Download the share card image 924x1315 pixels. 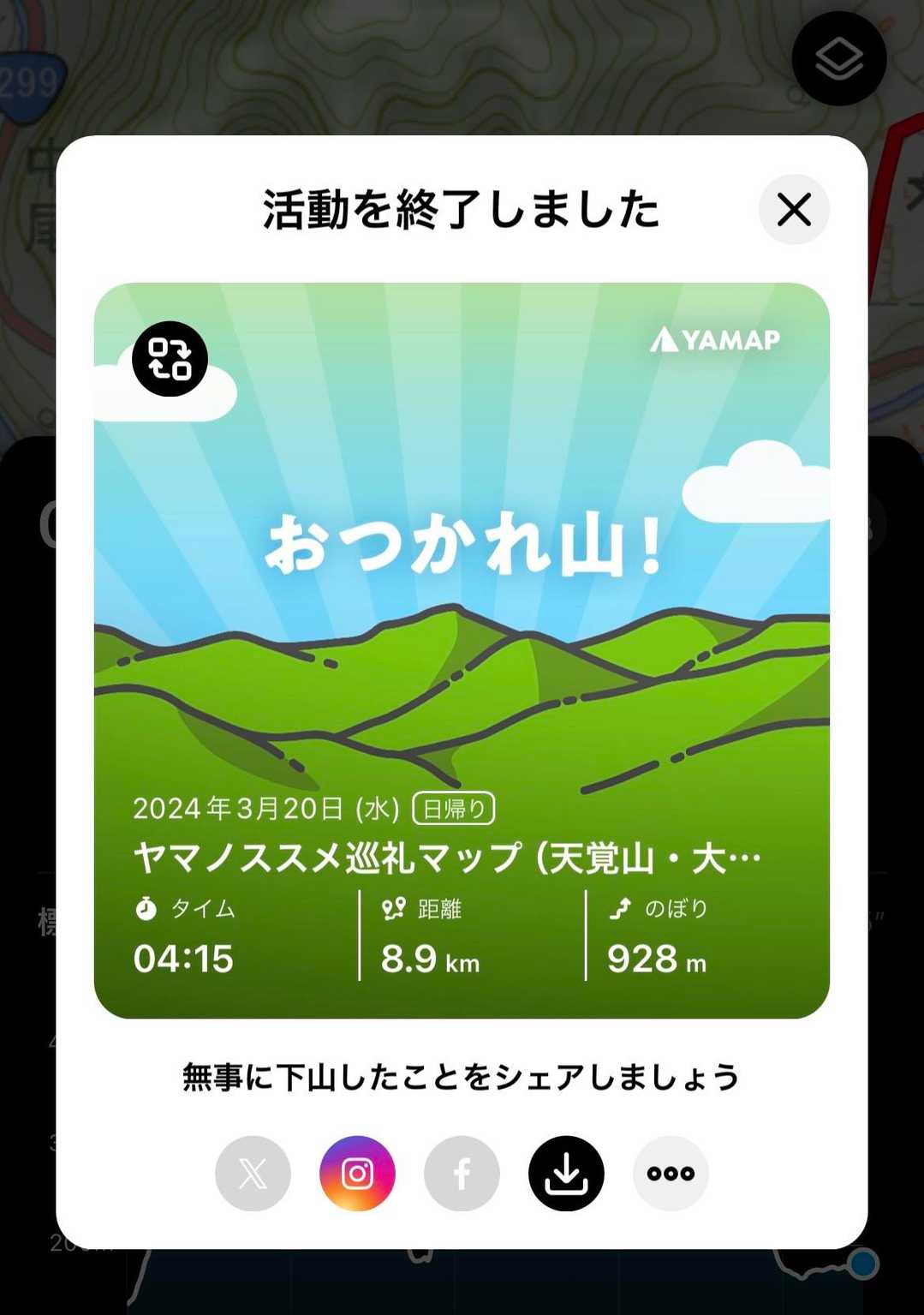click(566, 1174)
